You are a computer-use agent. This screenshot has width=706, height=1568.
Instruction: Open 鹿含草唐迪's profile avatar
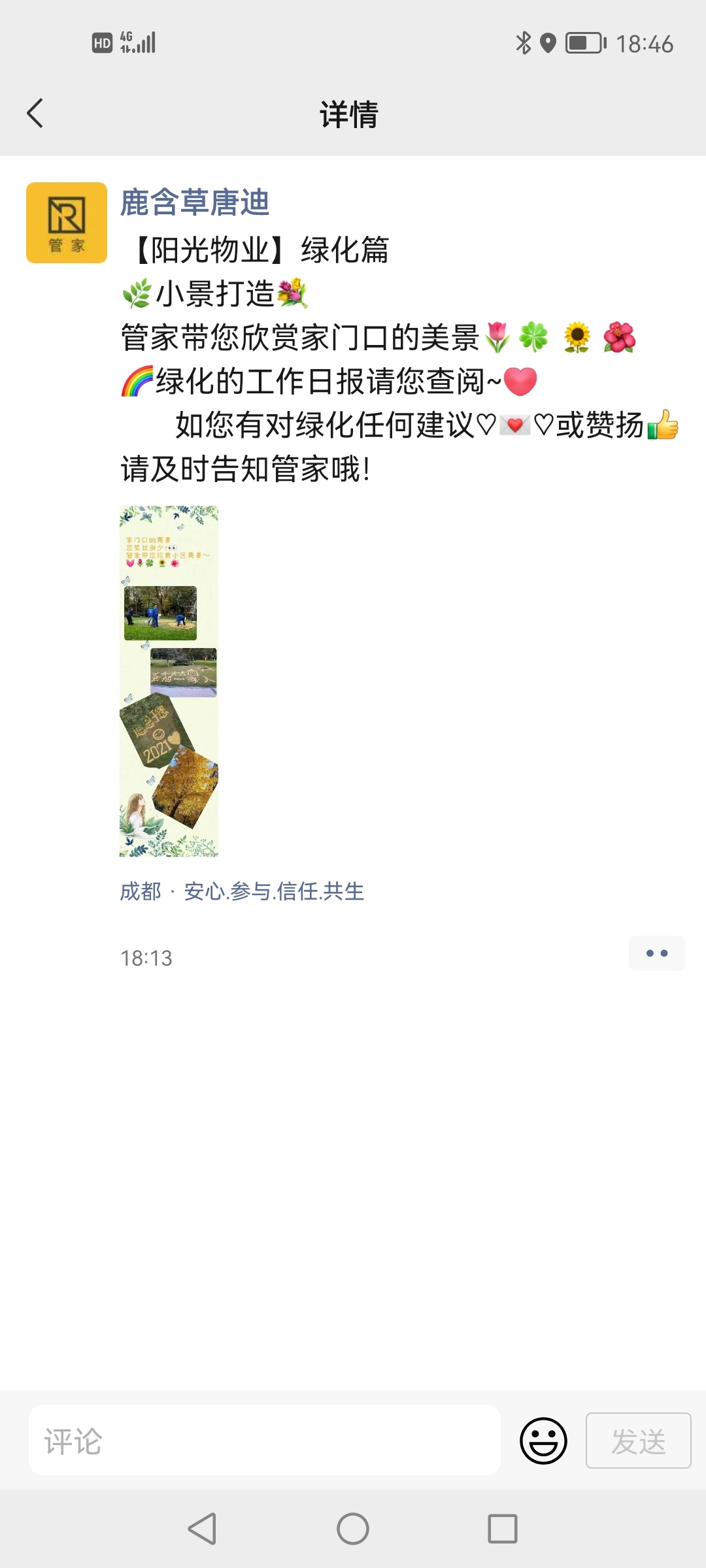(x=67, y=223)
